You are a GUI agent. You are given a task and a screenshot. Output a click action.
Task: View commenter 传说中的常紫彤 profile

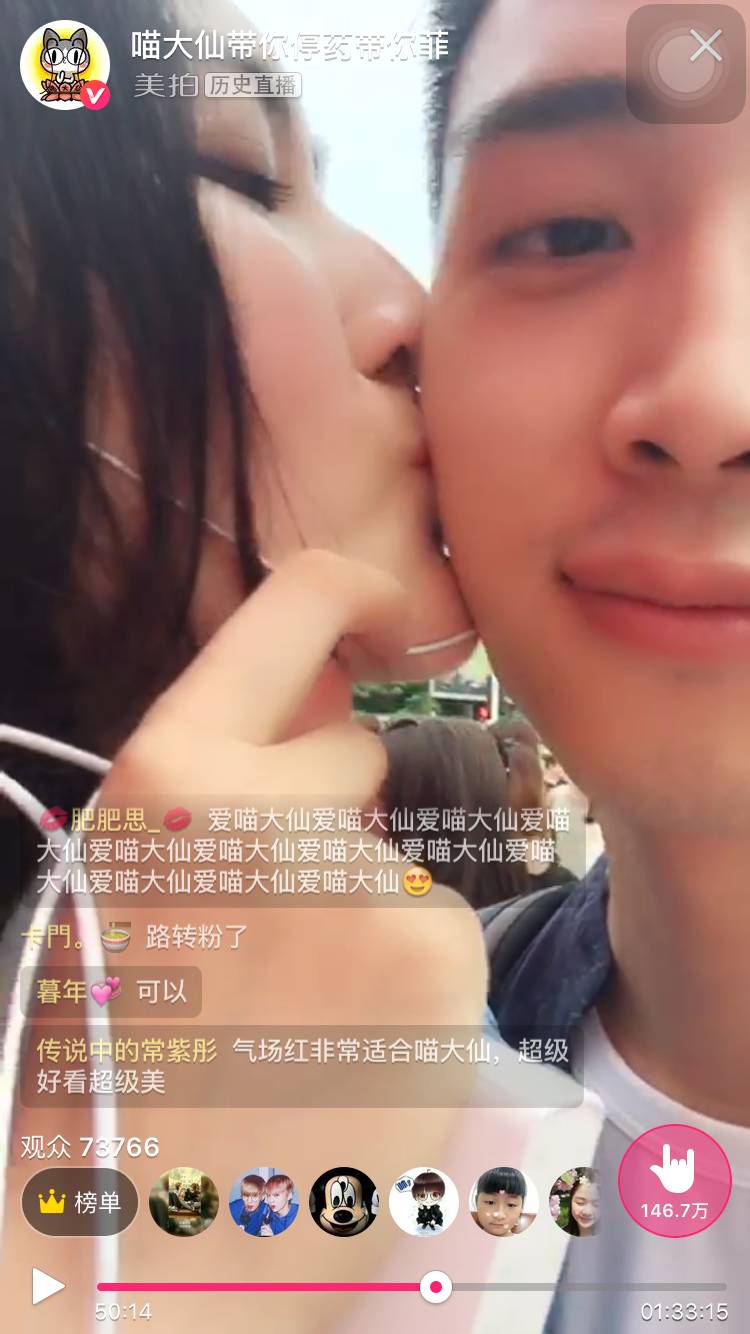click(127, 1051)
